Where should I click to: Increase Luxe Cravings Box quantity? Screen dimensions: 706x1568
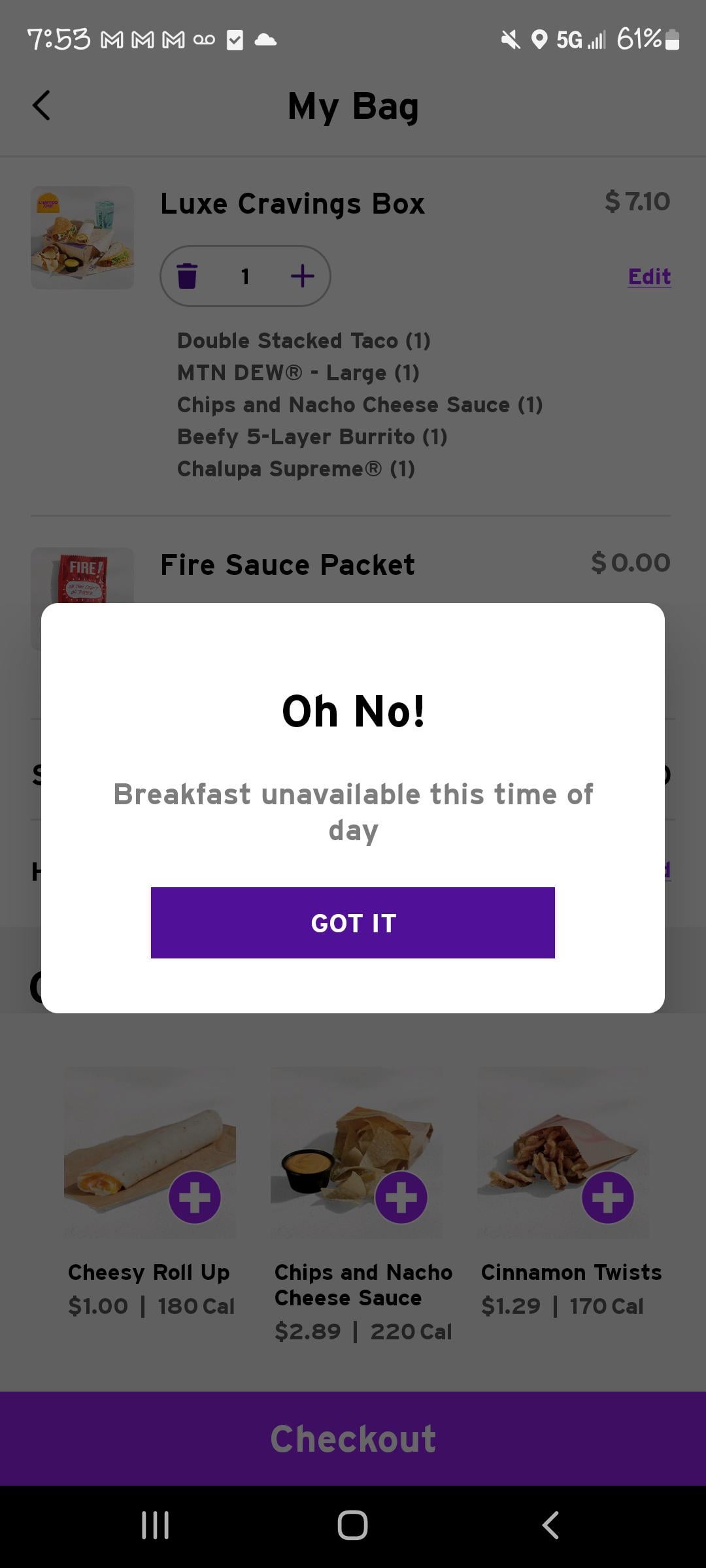(302, 276)
